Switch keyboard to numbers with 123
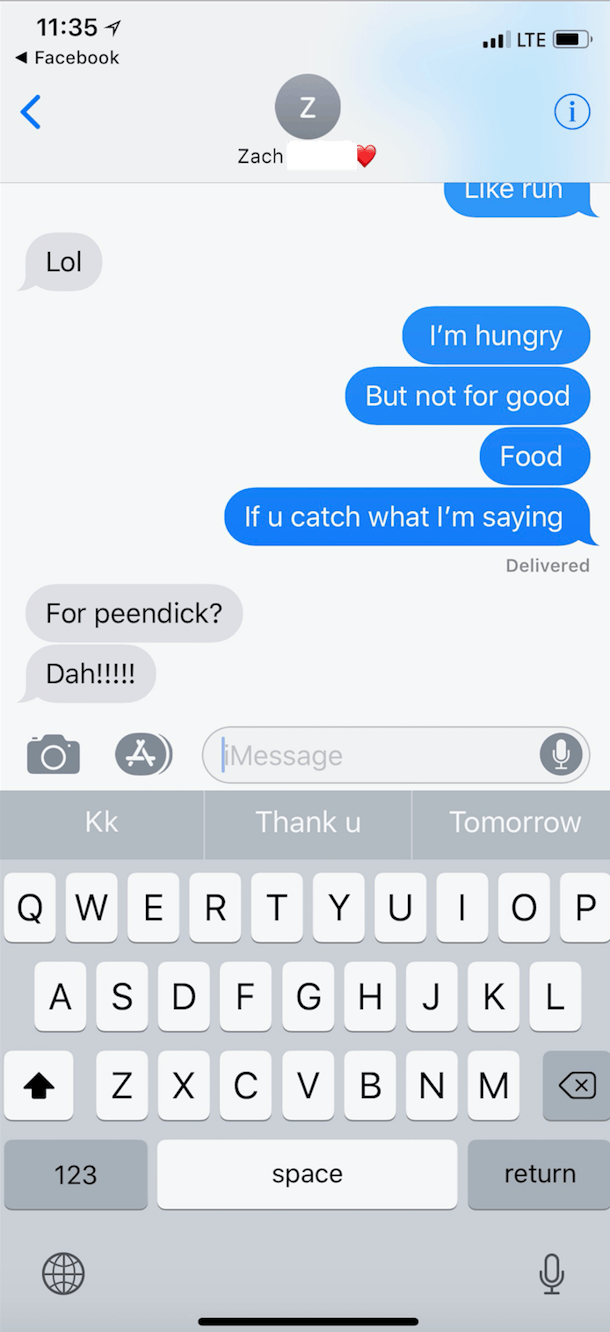Viewport: 610px width, 1332px height. tap(76, 1174)
